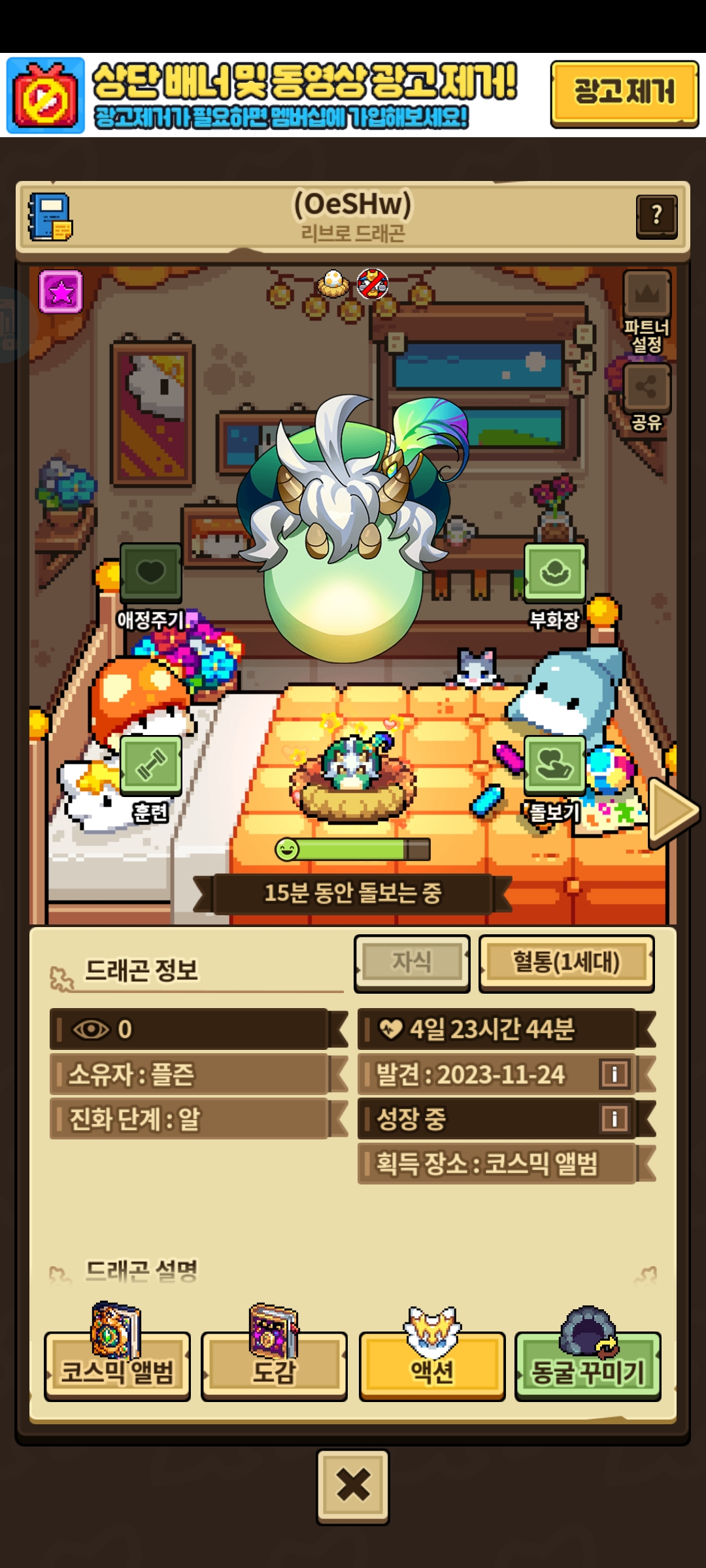Viewport: 706px width, 1568px height.
Task: Open the 부화장 hatchery
Action: pyautogui.click(x=554, y=575)
